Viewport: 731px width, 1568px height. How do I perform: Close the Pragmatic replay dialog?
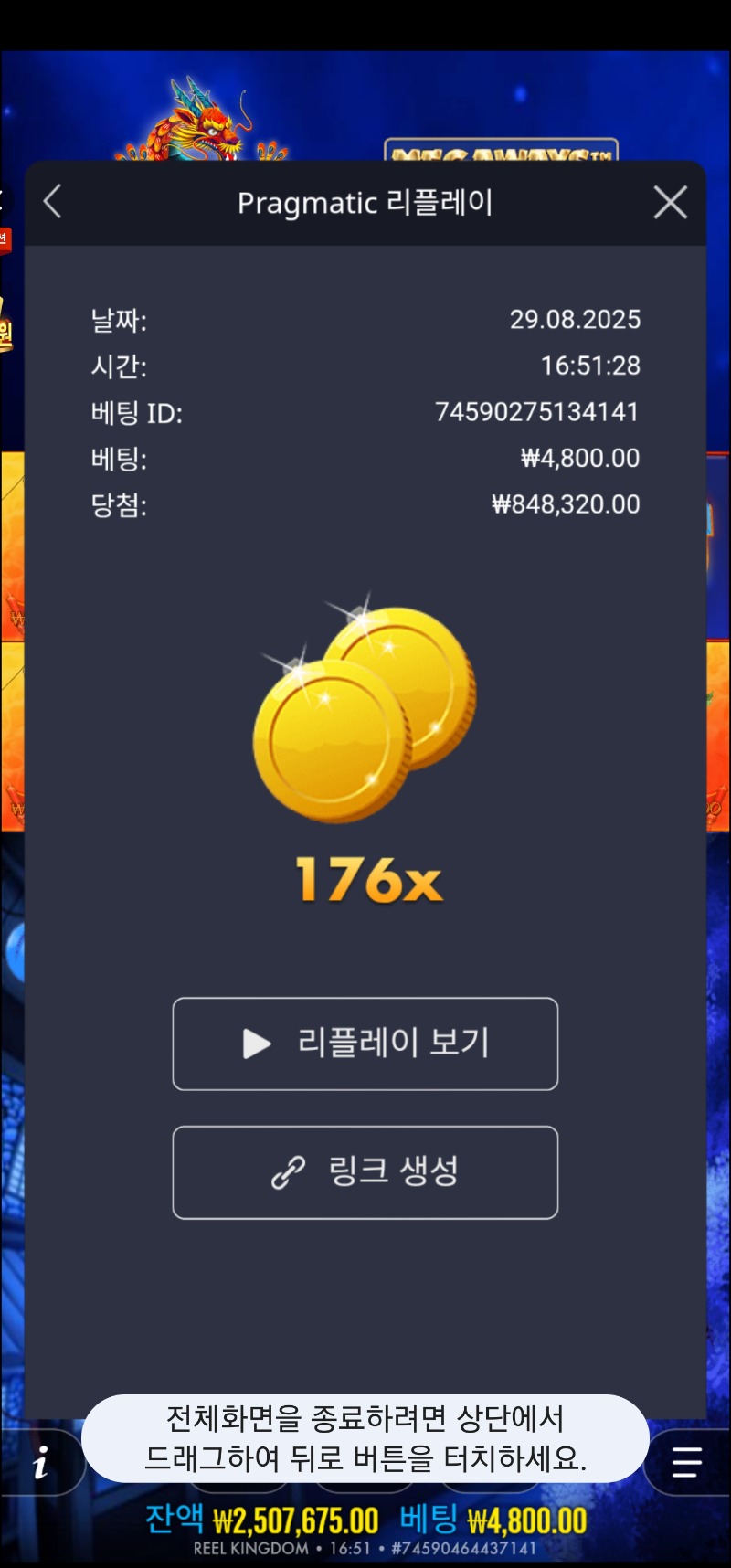click(x=670, y=203)
